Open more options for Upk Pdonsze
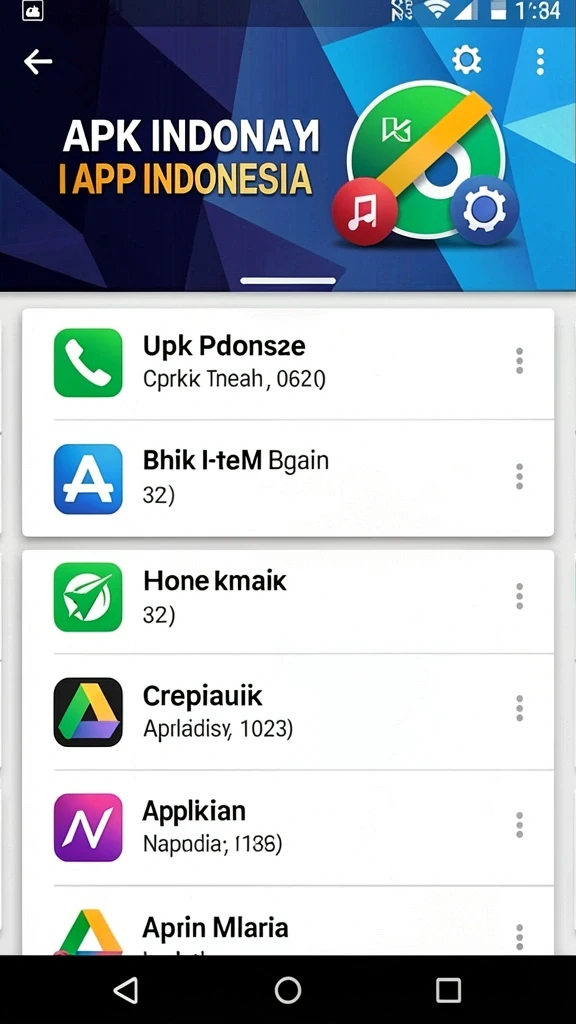This screenshot has height=1024, width=576. click(519, 361)
